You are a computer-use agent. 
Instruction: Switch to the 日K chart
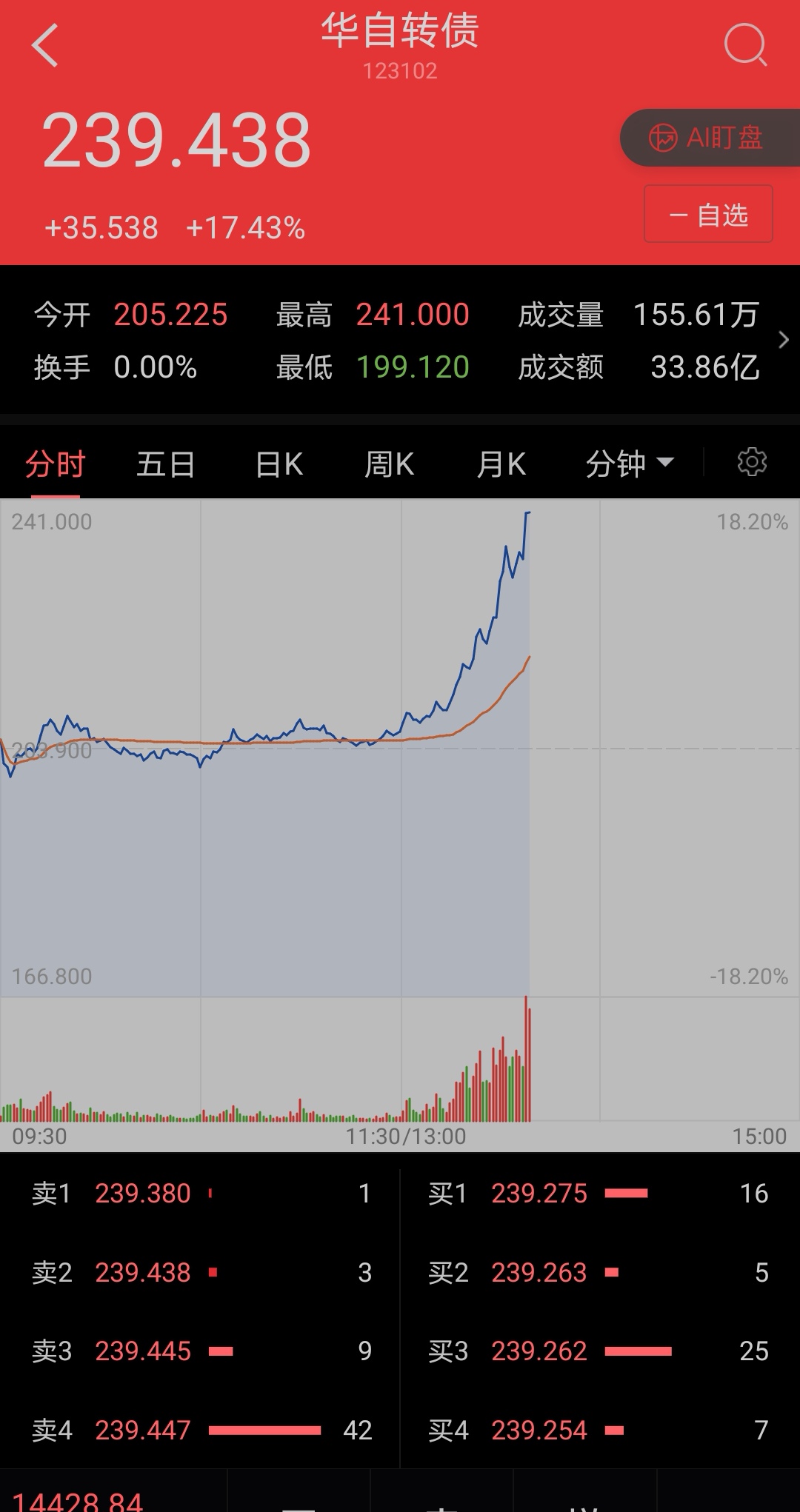279,465
